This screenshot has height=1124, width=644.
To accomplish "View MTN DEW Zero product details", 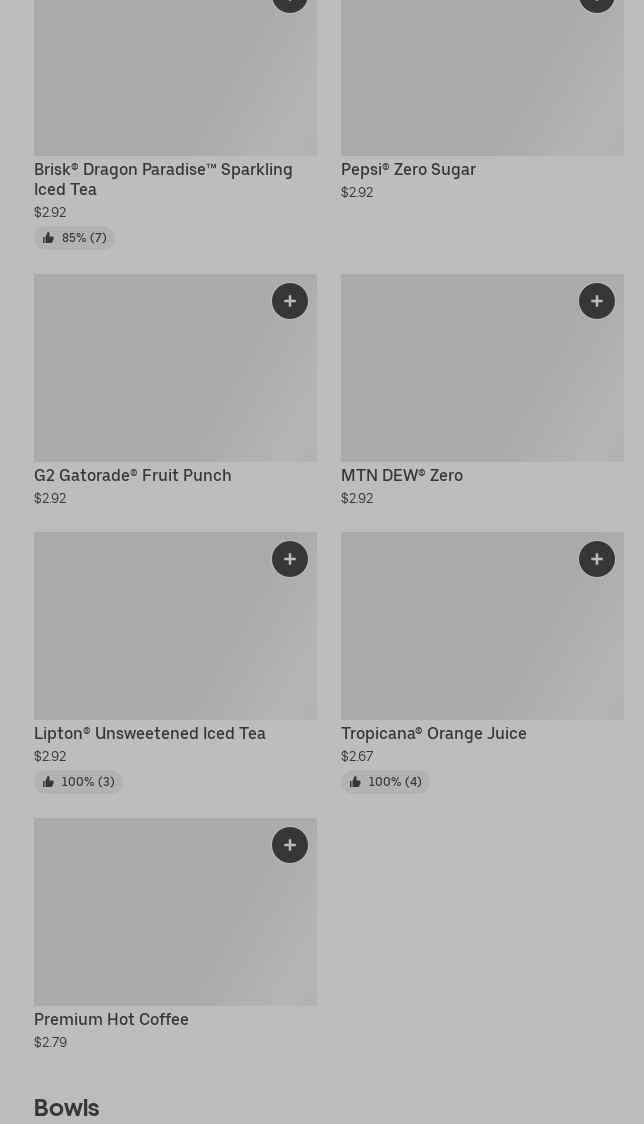I will (402, 476).
